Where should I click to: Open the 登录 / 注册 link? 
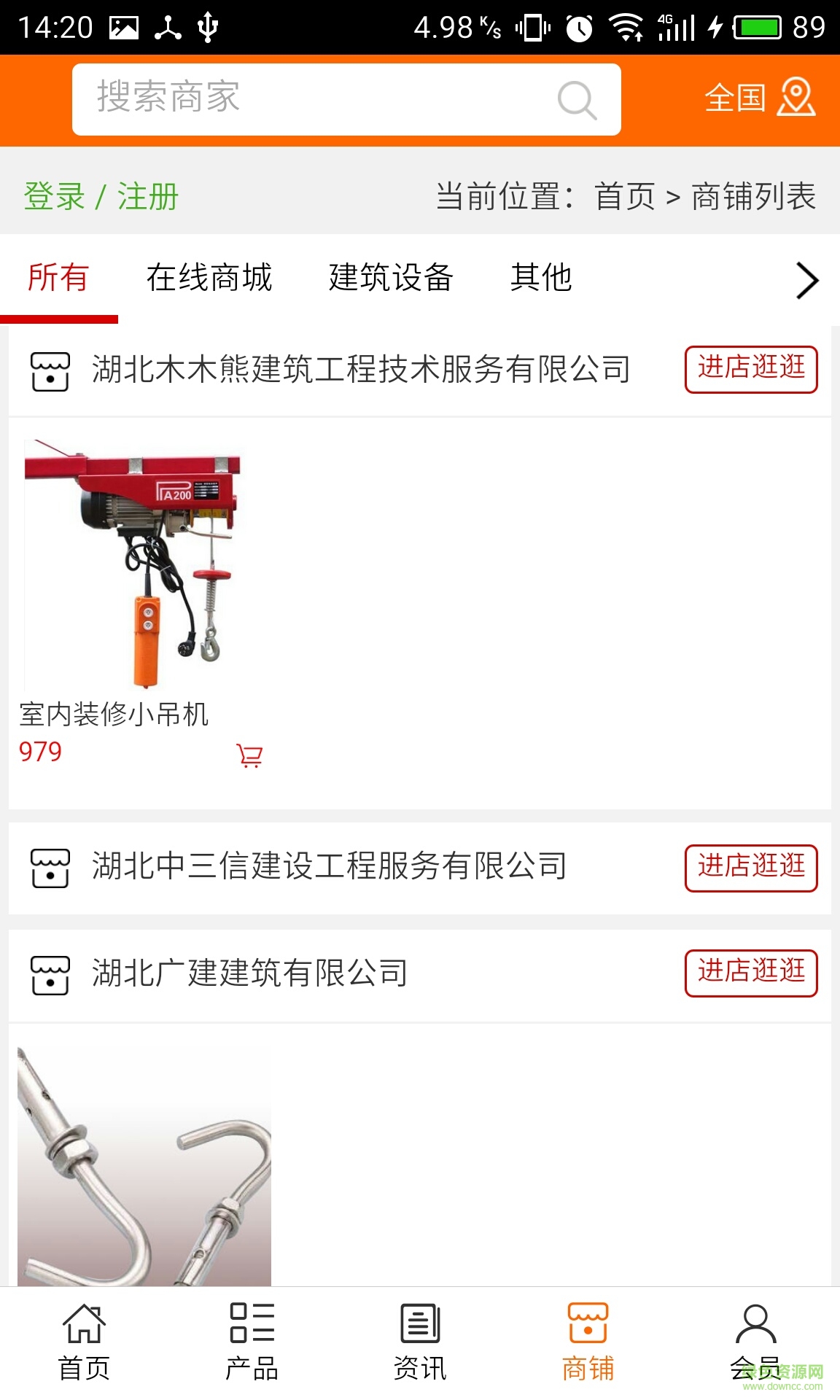100,195
